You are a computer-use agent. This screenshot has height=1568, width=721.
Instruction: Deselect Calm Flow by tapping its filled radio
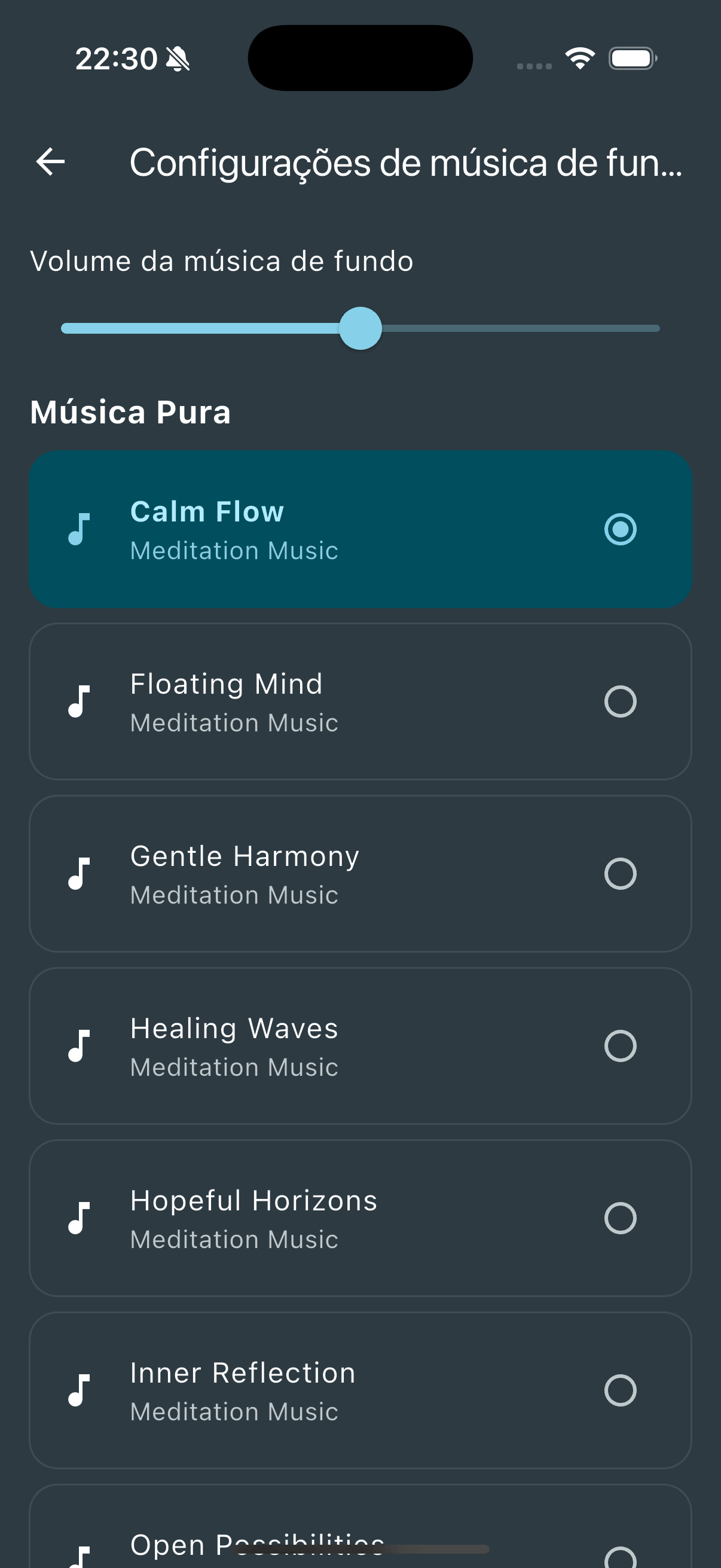620,530
